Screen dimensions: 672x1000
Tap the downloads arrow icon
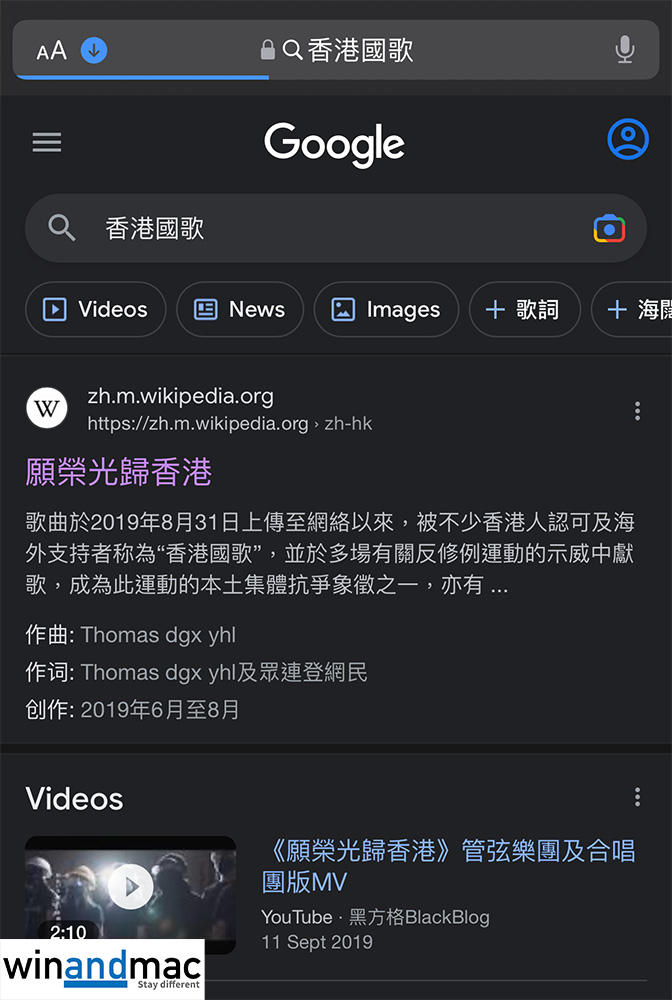94,50
